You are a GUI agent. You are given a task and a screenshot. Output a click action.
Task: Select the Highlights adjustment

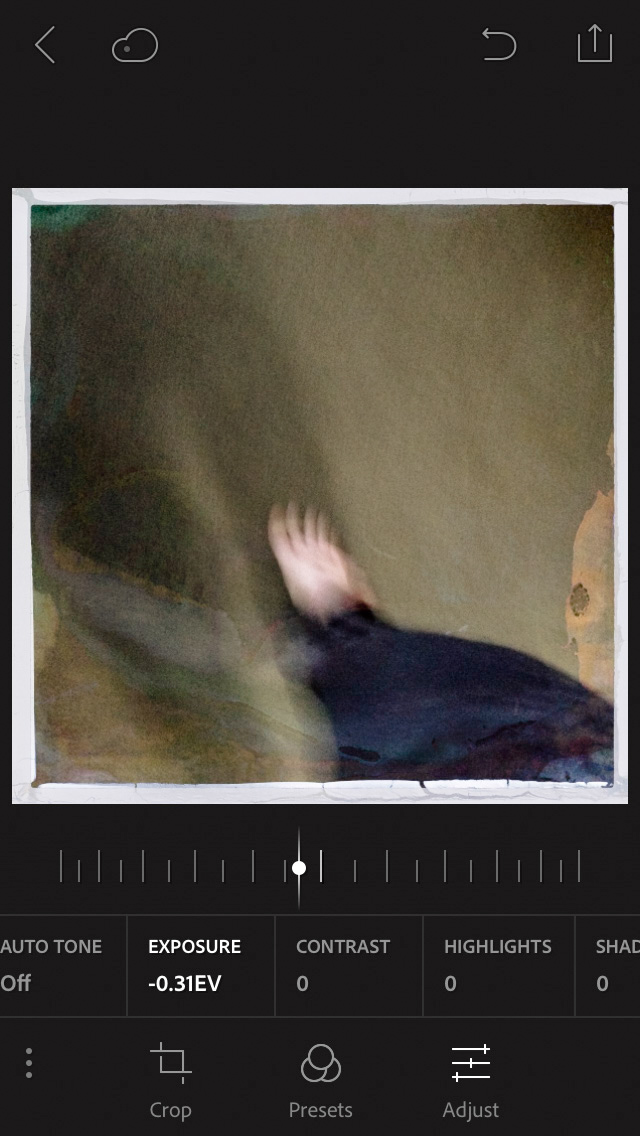click(499, 965)
